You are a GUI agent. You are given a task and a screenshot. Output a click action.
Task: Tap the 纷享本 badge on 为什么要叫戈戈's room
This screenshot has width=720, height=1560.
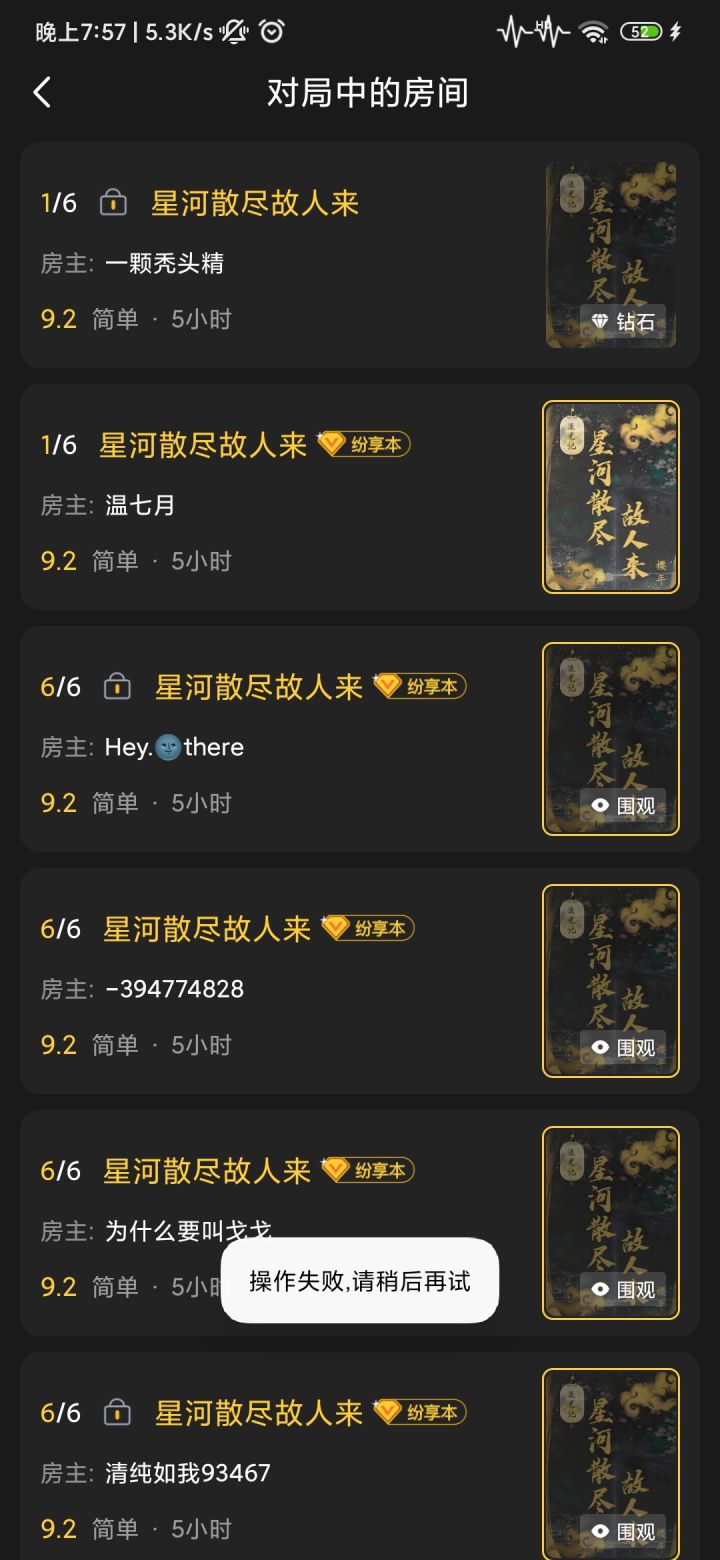tap(366, 1171)
